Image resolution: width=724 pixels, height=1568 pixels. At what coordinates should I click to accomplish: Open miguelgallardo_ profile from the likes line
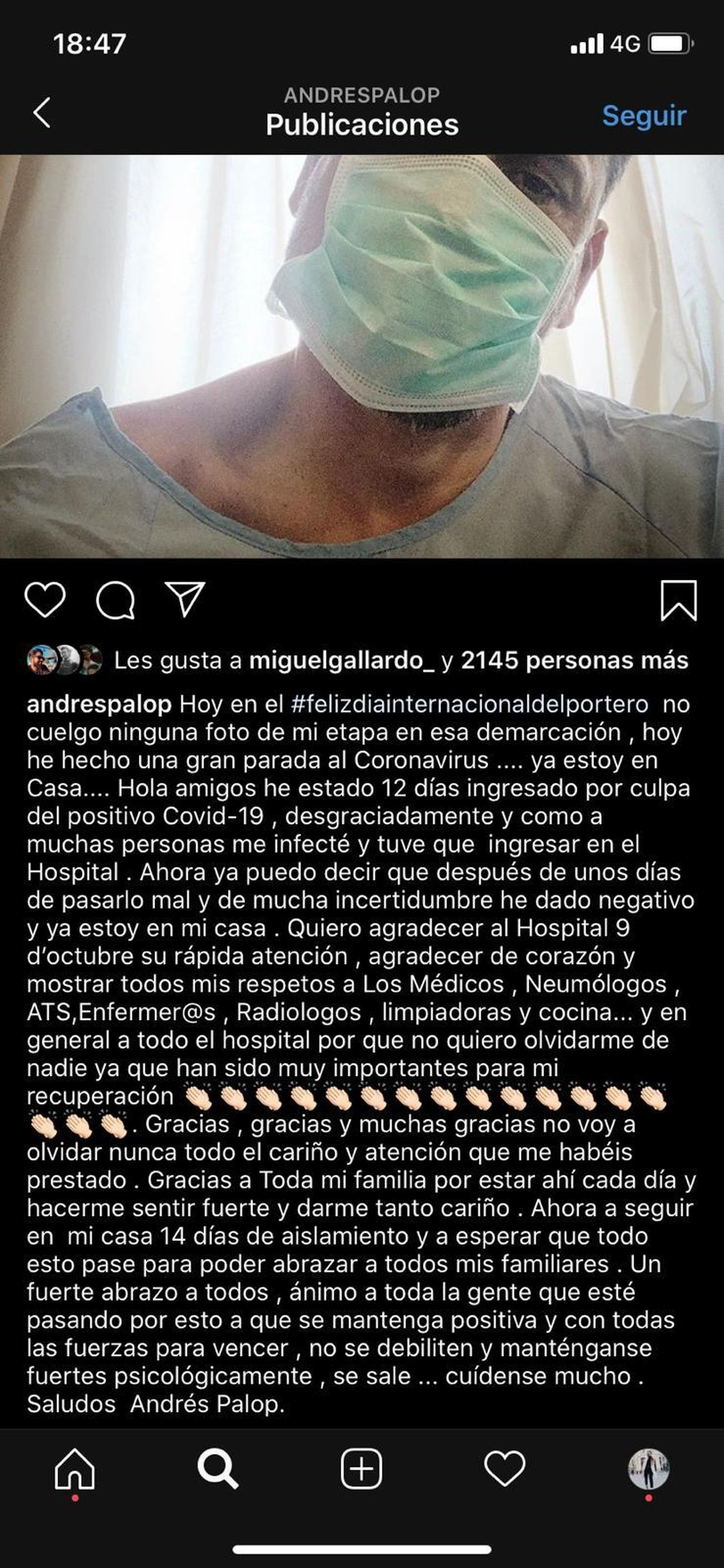[x=341, y=660]
